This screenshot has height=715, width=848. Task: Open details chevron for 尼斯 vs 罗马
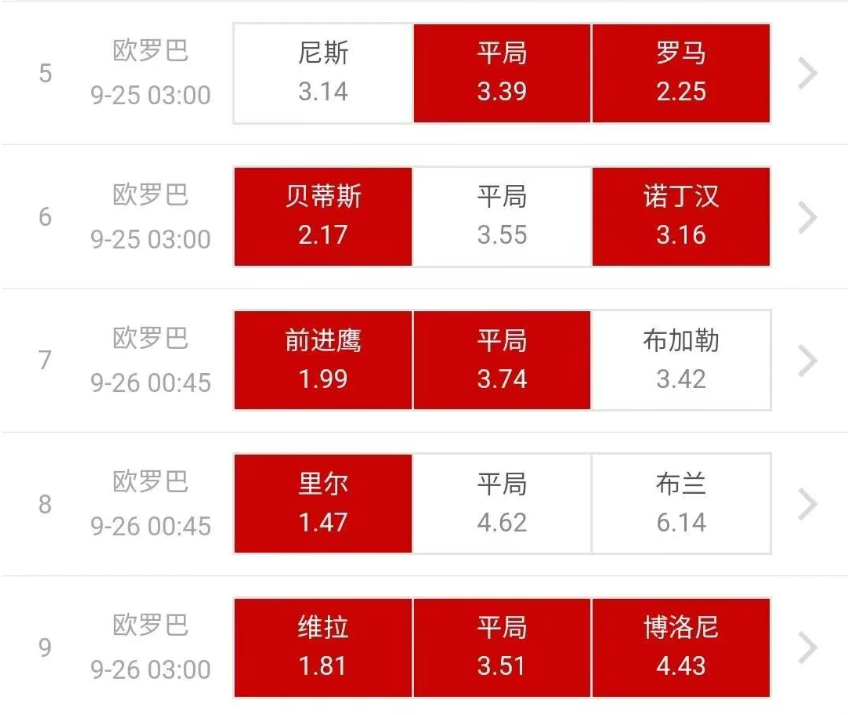[808, 73]
